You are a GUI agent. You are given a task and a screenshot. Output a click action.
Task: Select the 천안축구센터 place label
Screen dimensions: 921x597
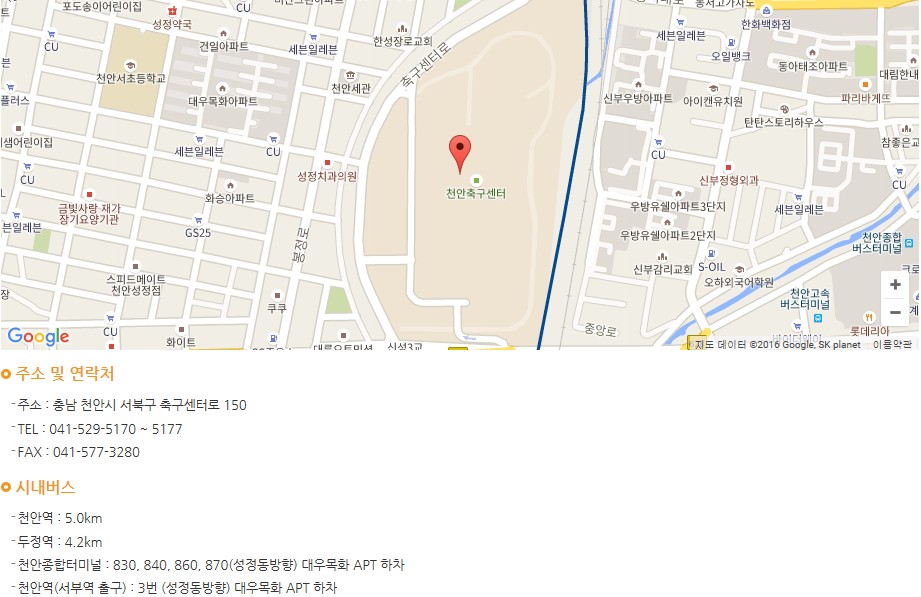pos(476,193)
